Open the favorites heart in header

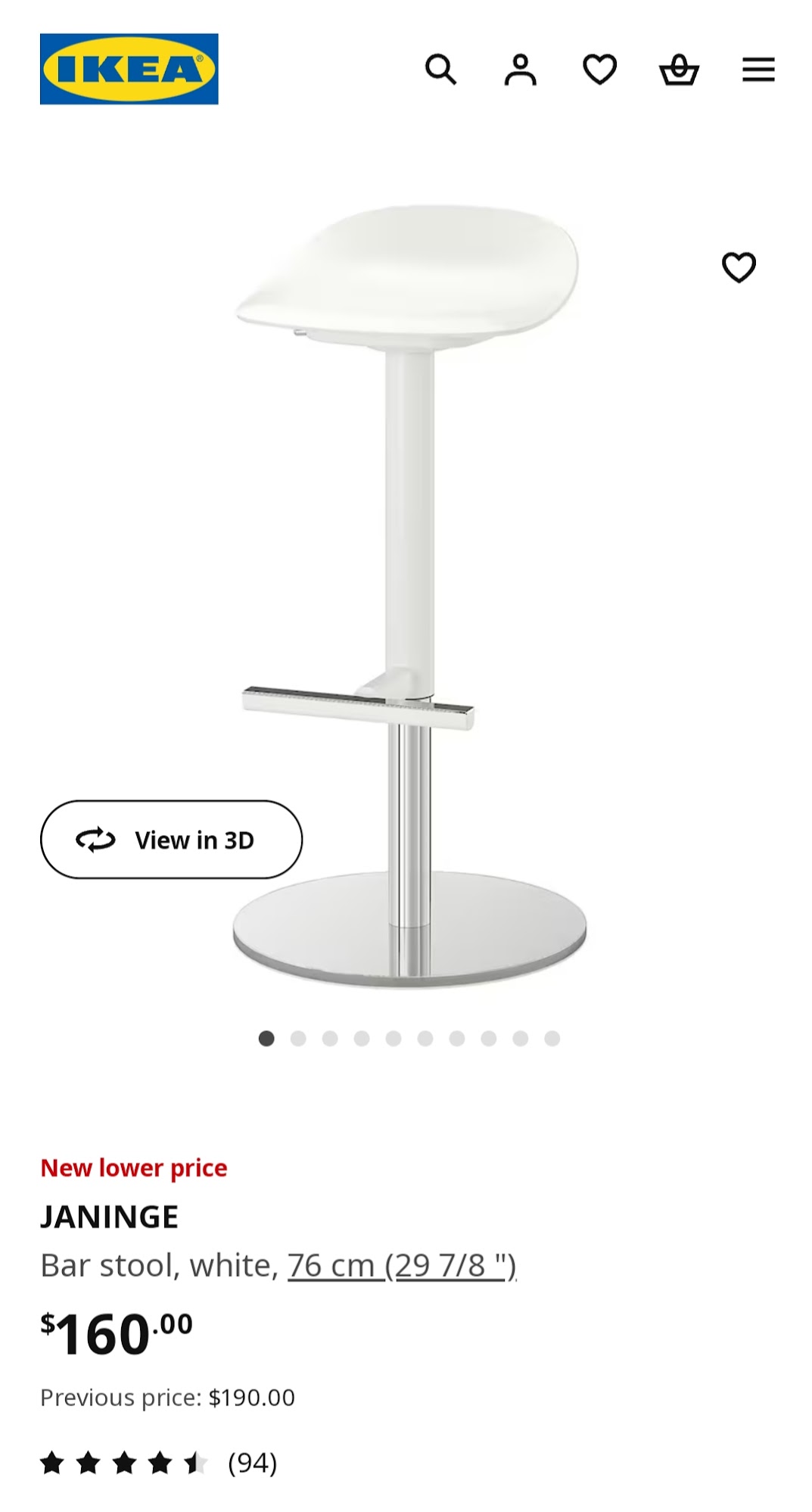(600, 70)
